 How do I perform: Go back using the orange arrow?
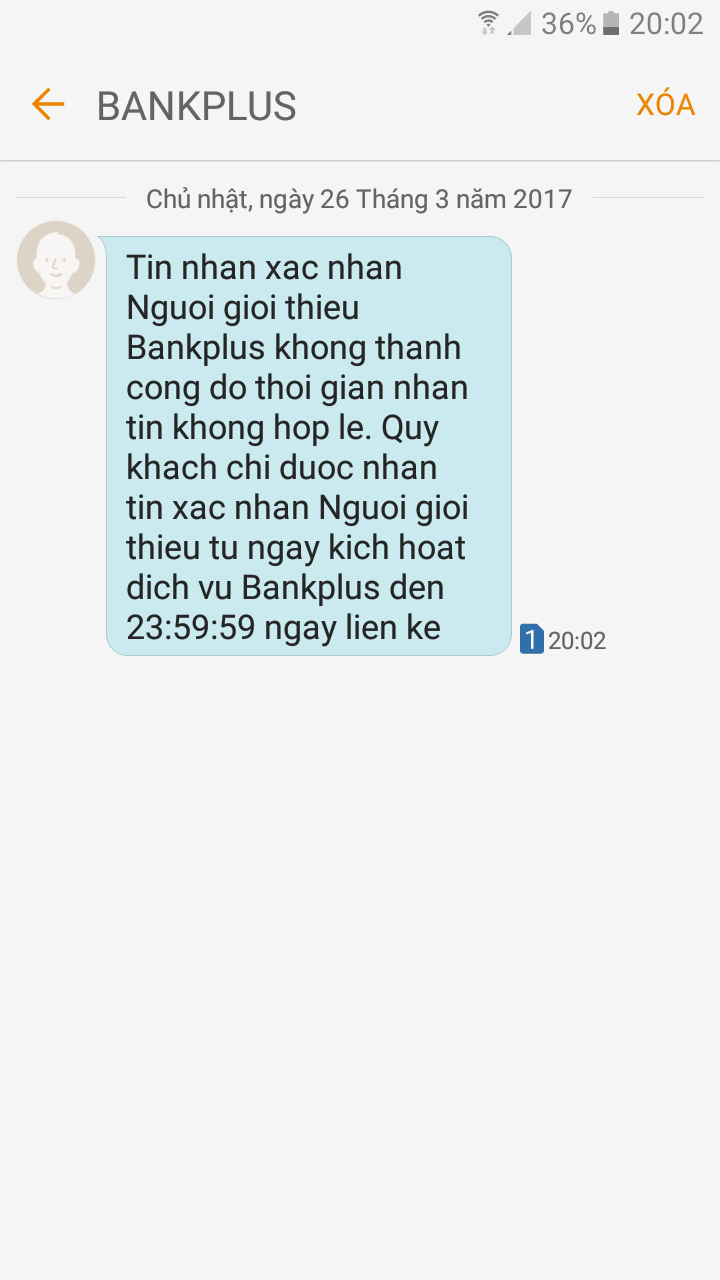point(47,104)
